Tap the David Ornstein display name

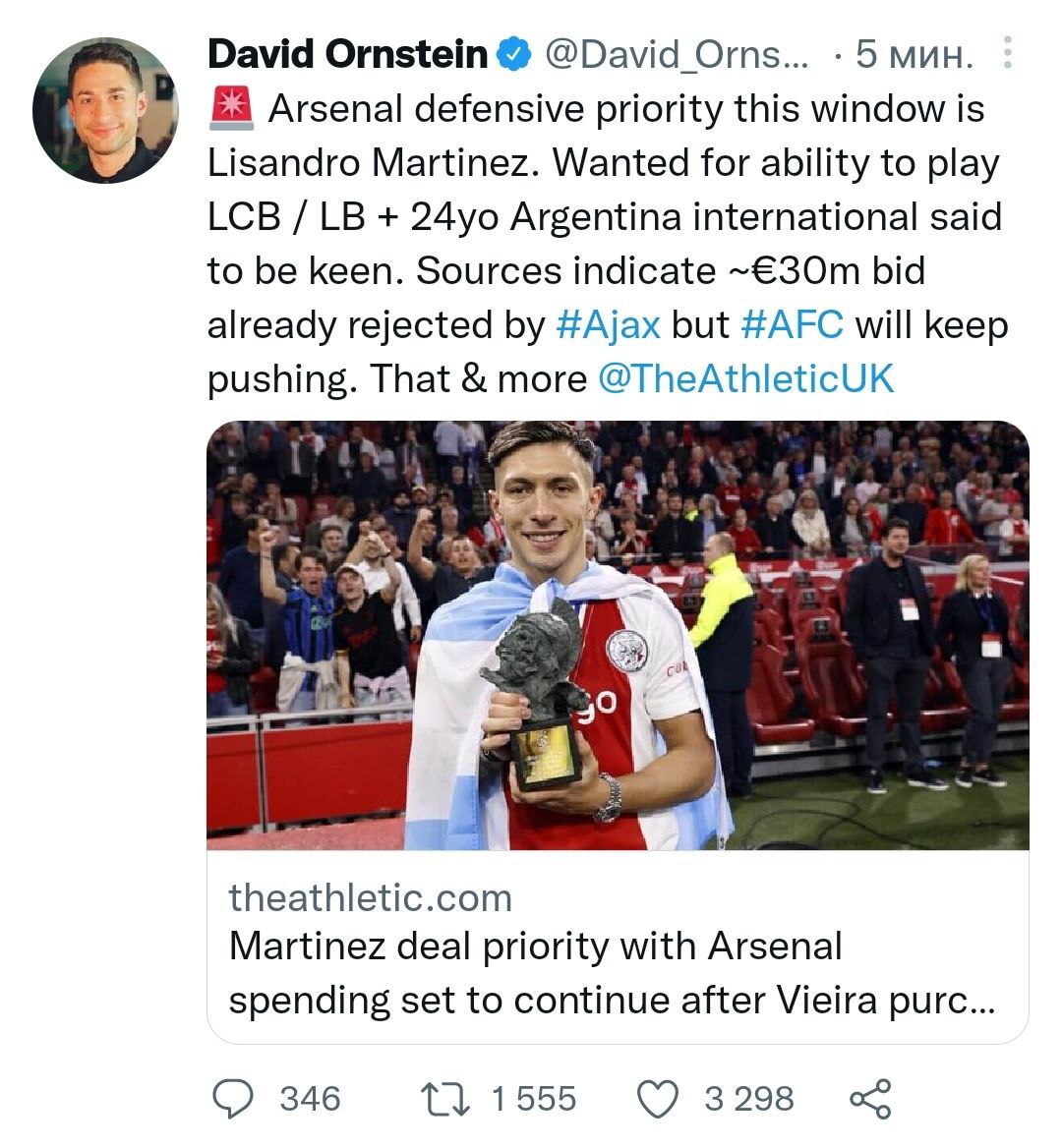pyautogui.click(x=347, y=54)
